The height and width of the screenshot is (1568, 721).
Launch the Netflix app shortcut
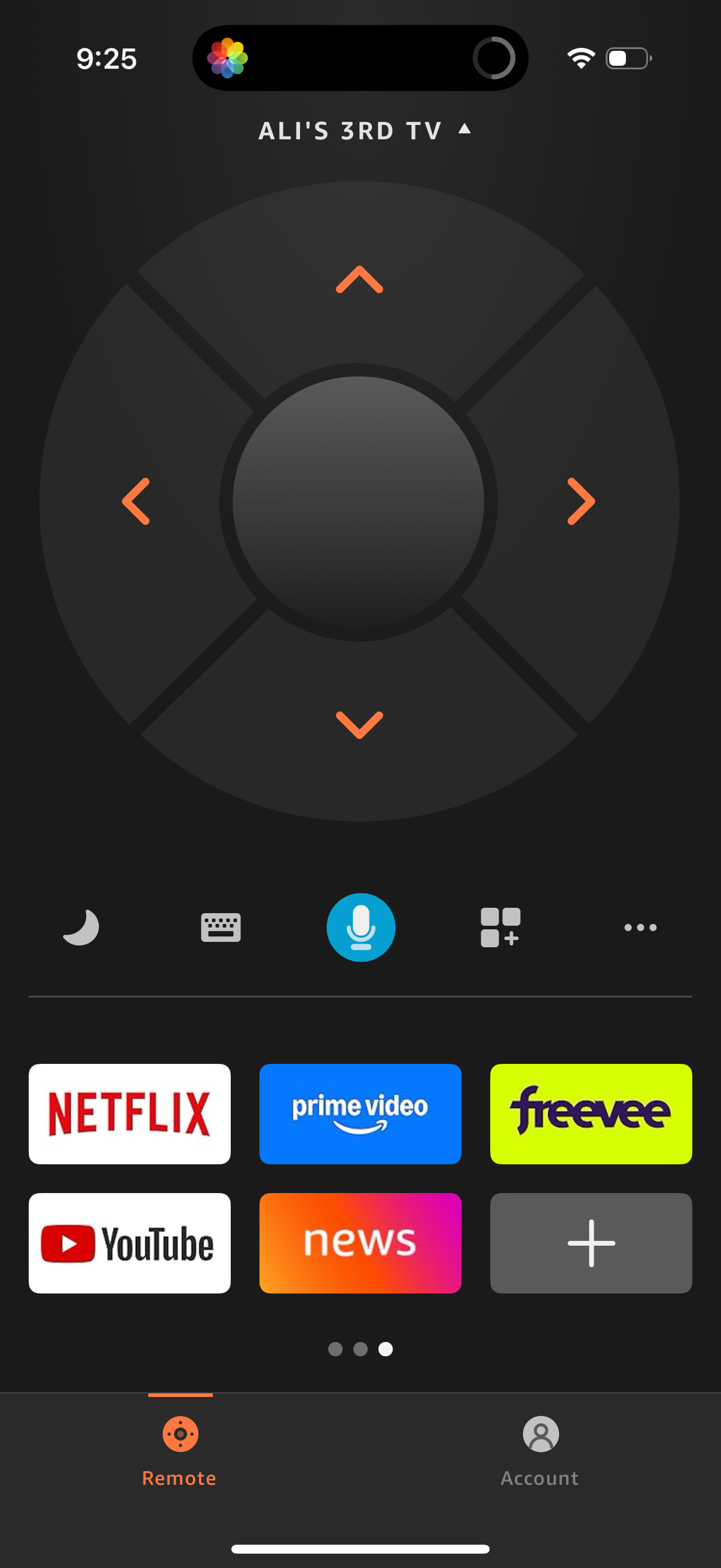click(x=130, y=1114)
